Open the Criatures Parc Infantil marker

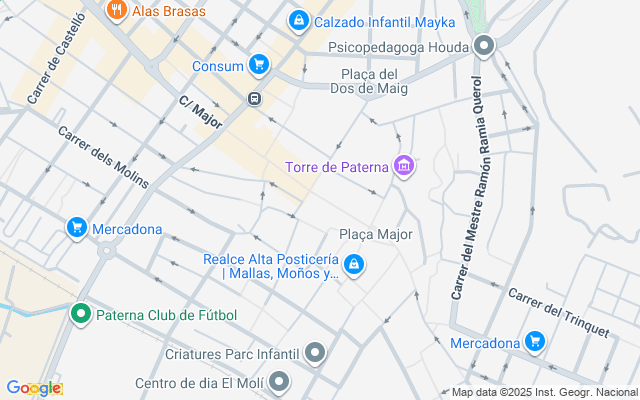315,352
